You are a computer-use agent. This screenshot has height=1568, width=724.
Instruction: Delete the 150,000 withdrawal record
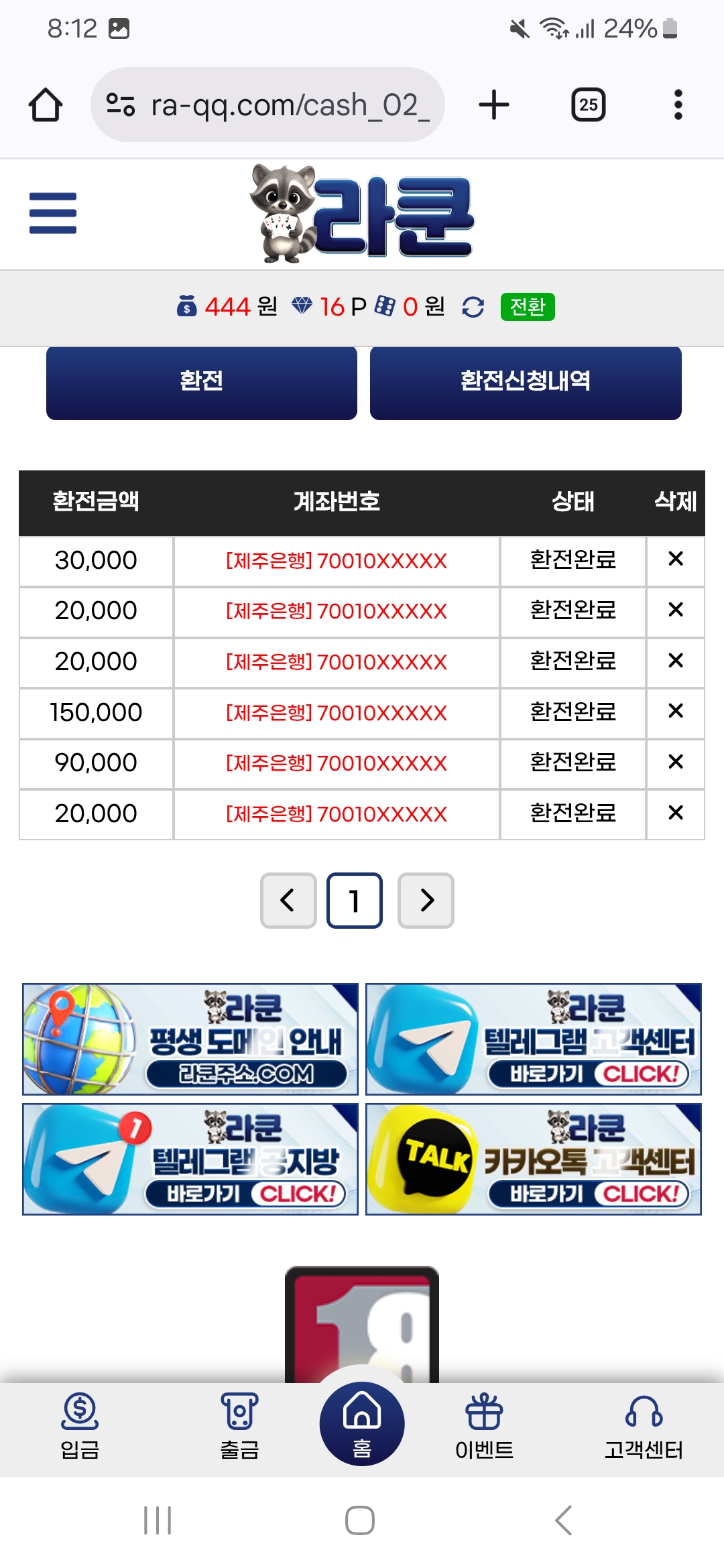coord(676,711)
